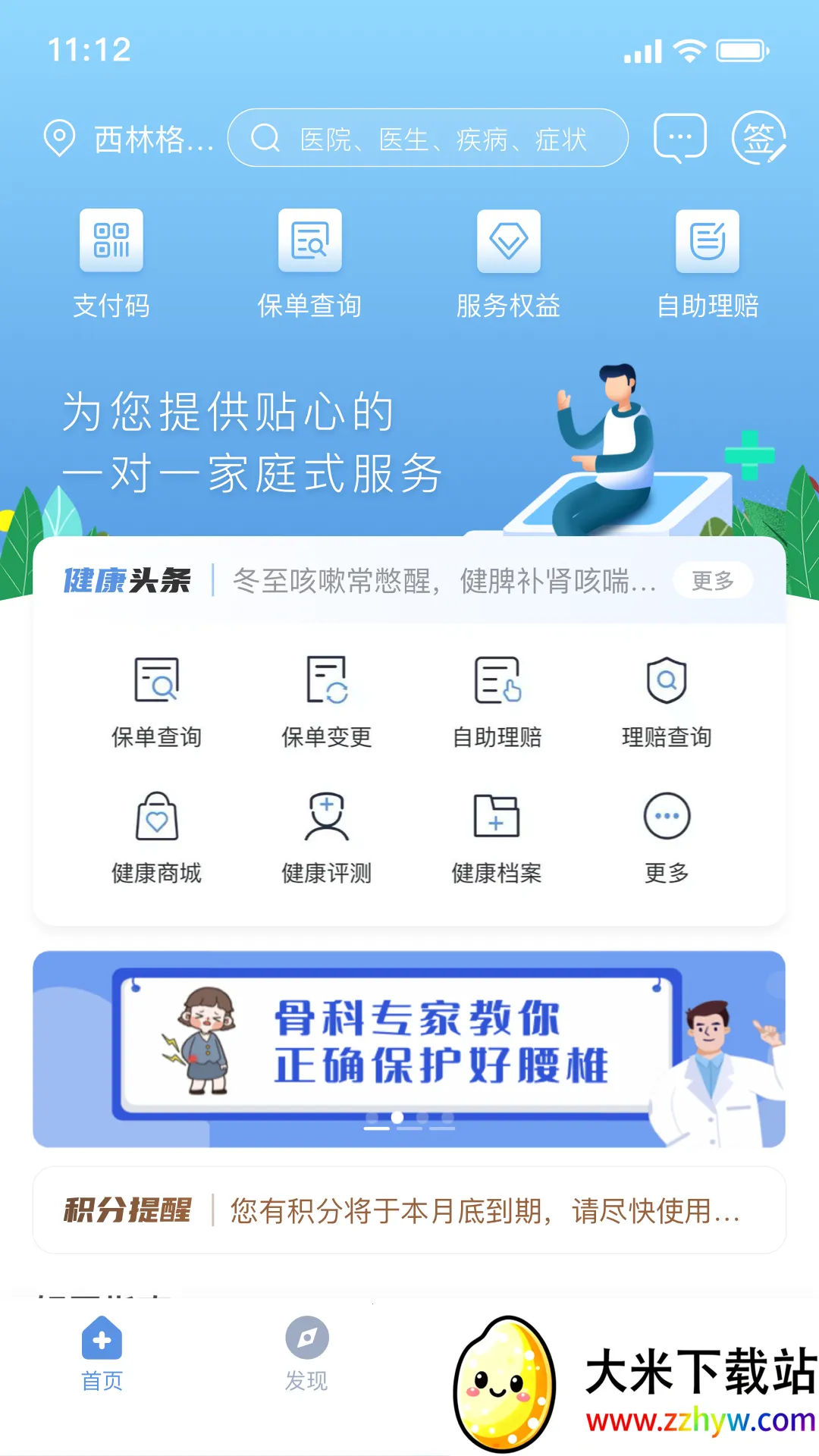
Task: Select the 服务权益 service benefits icon
Action: click(510, 262)
